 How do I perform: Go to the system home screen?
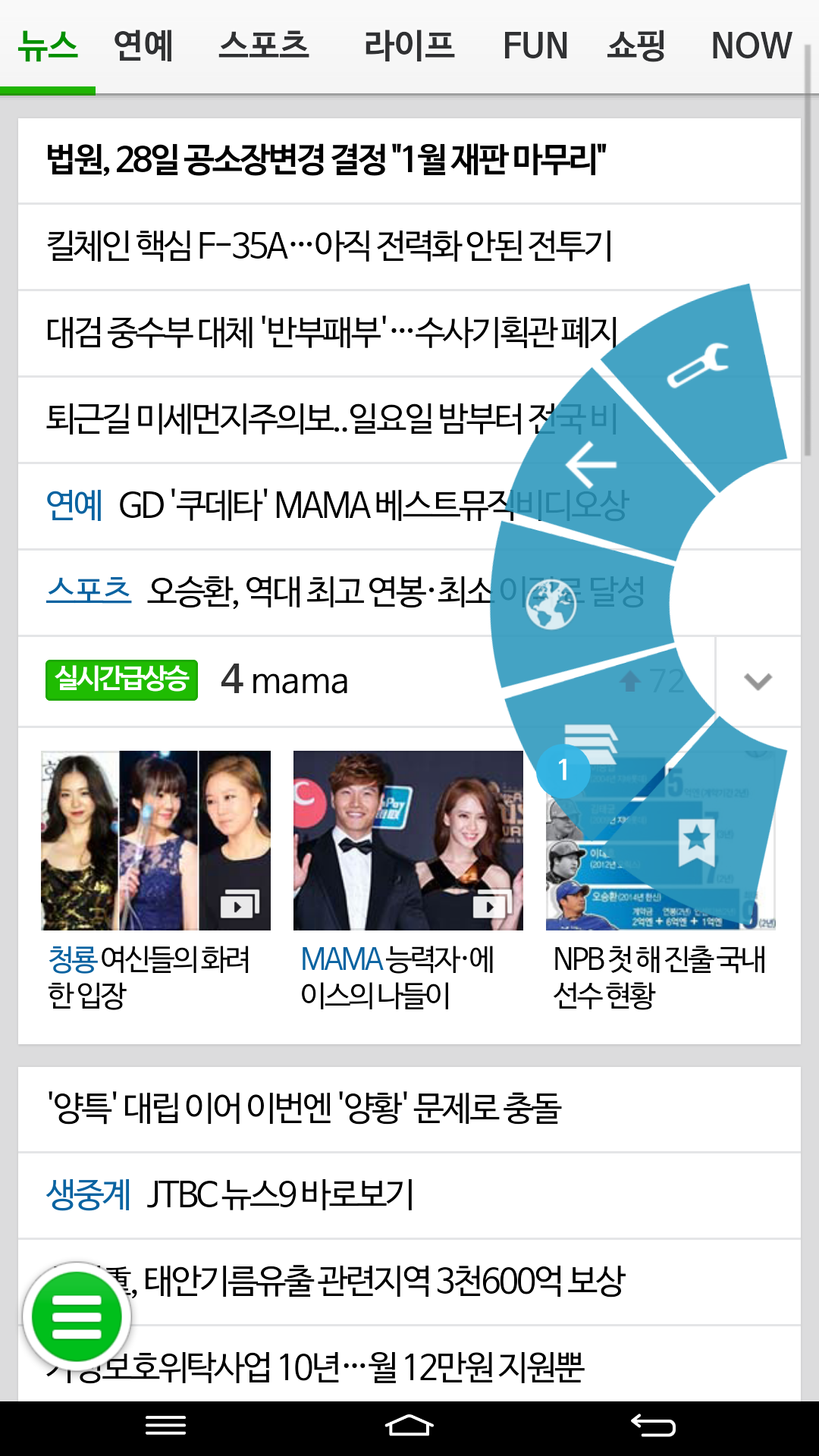(x=409, y=1427)
